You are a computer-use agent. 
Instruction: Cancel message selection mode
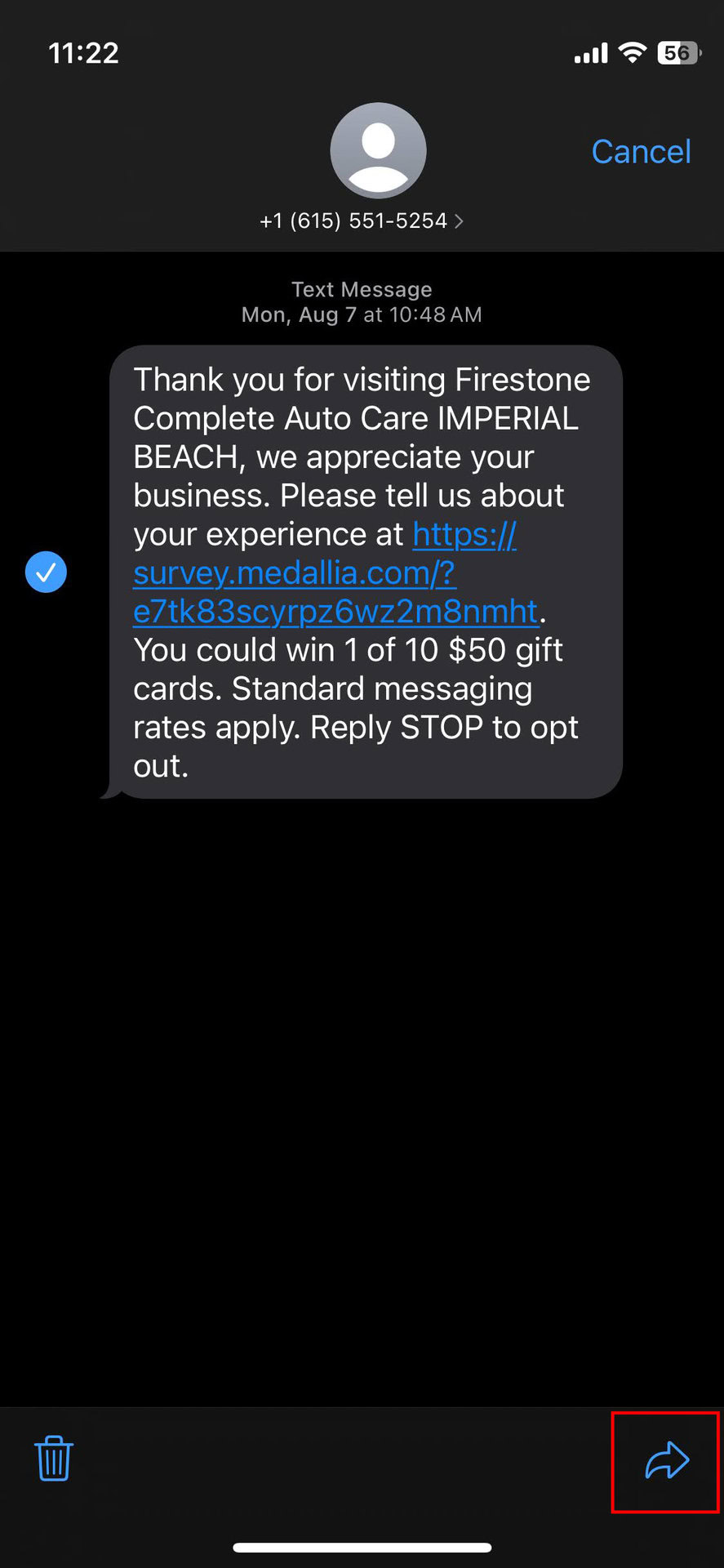641,152
